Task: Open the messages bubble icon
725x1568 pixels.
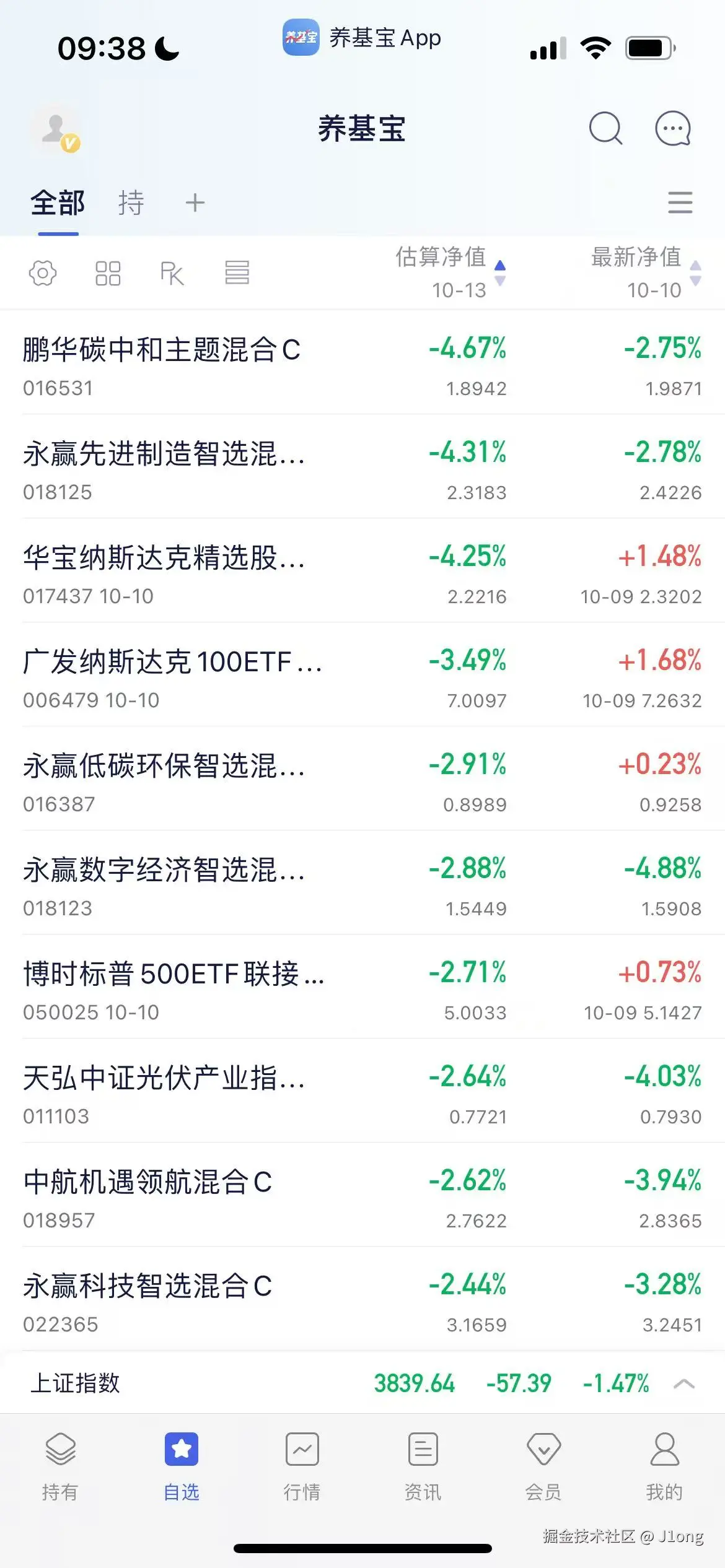Action: pos(672,129)
